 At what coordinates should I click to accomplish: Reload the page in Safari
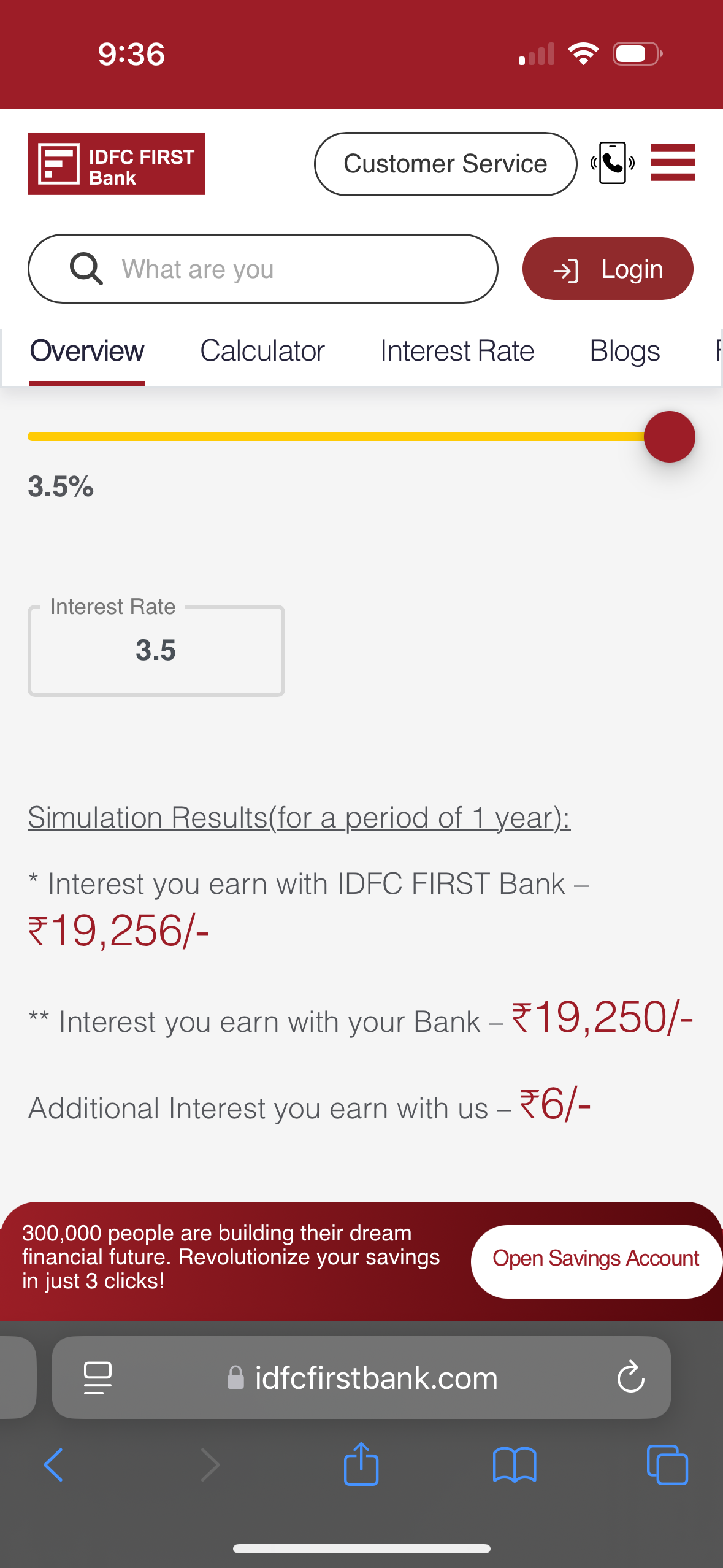(630, 1378)
